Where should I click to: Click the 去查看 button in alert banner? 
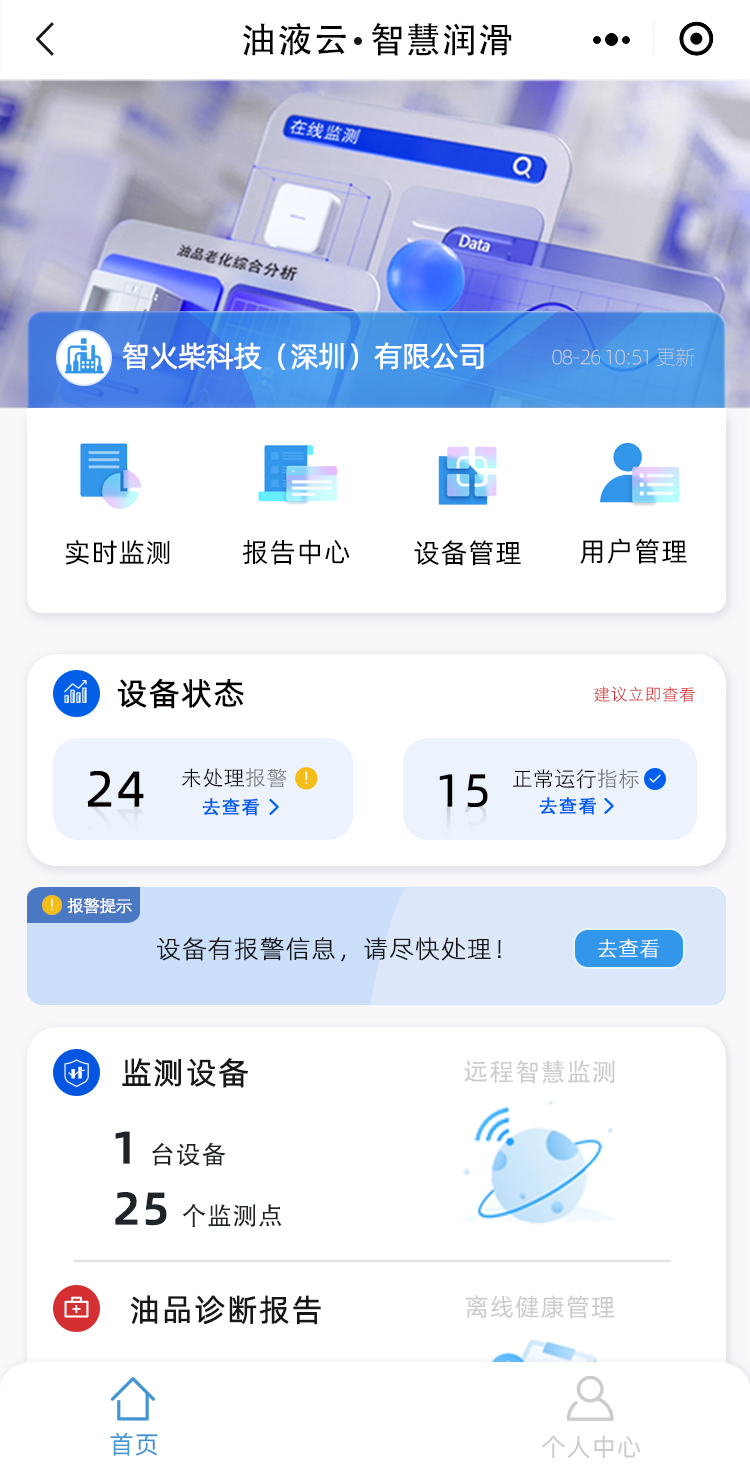tap(628, 948)
